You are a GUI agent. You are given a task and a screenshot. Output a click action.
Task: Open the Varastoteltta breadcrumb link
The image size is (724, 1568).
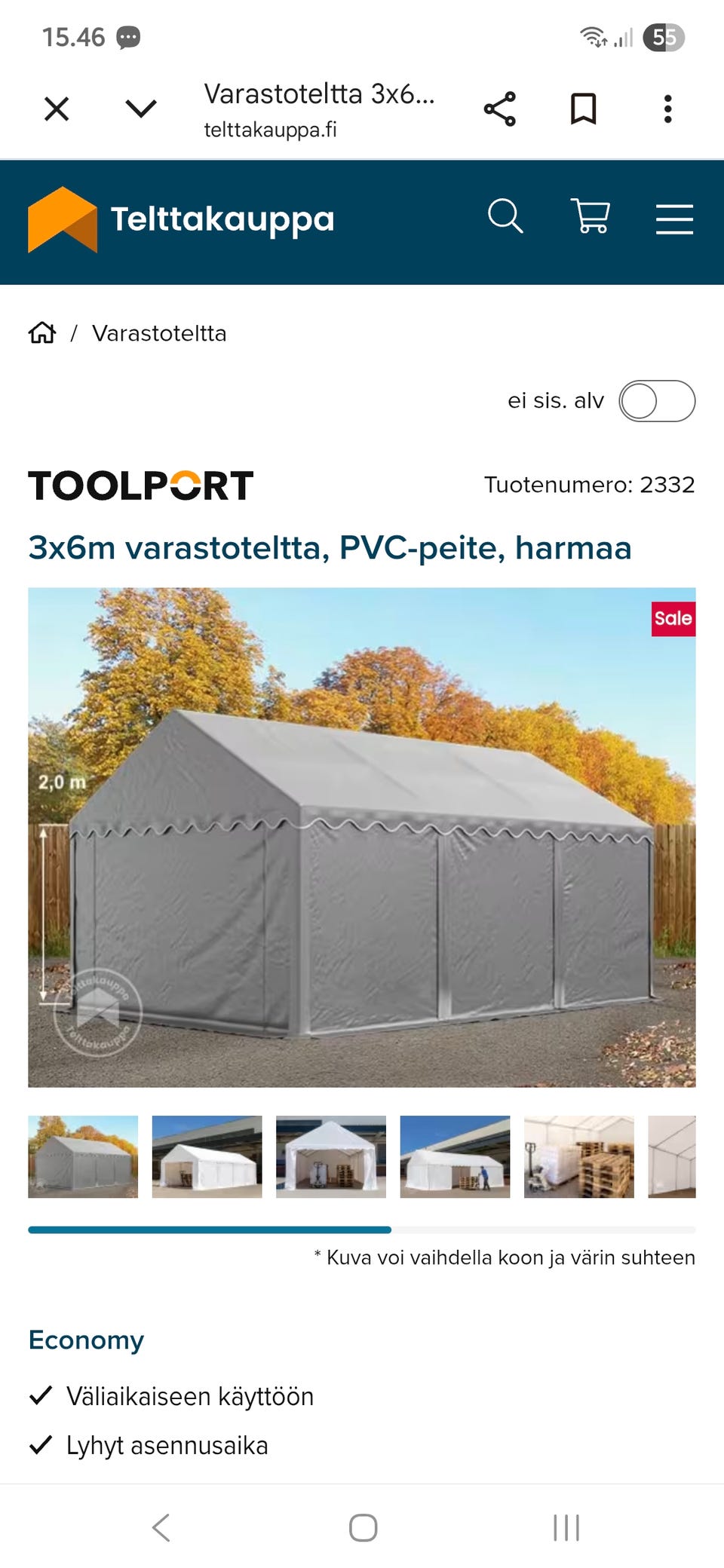tap(159, 333)
